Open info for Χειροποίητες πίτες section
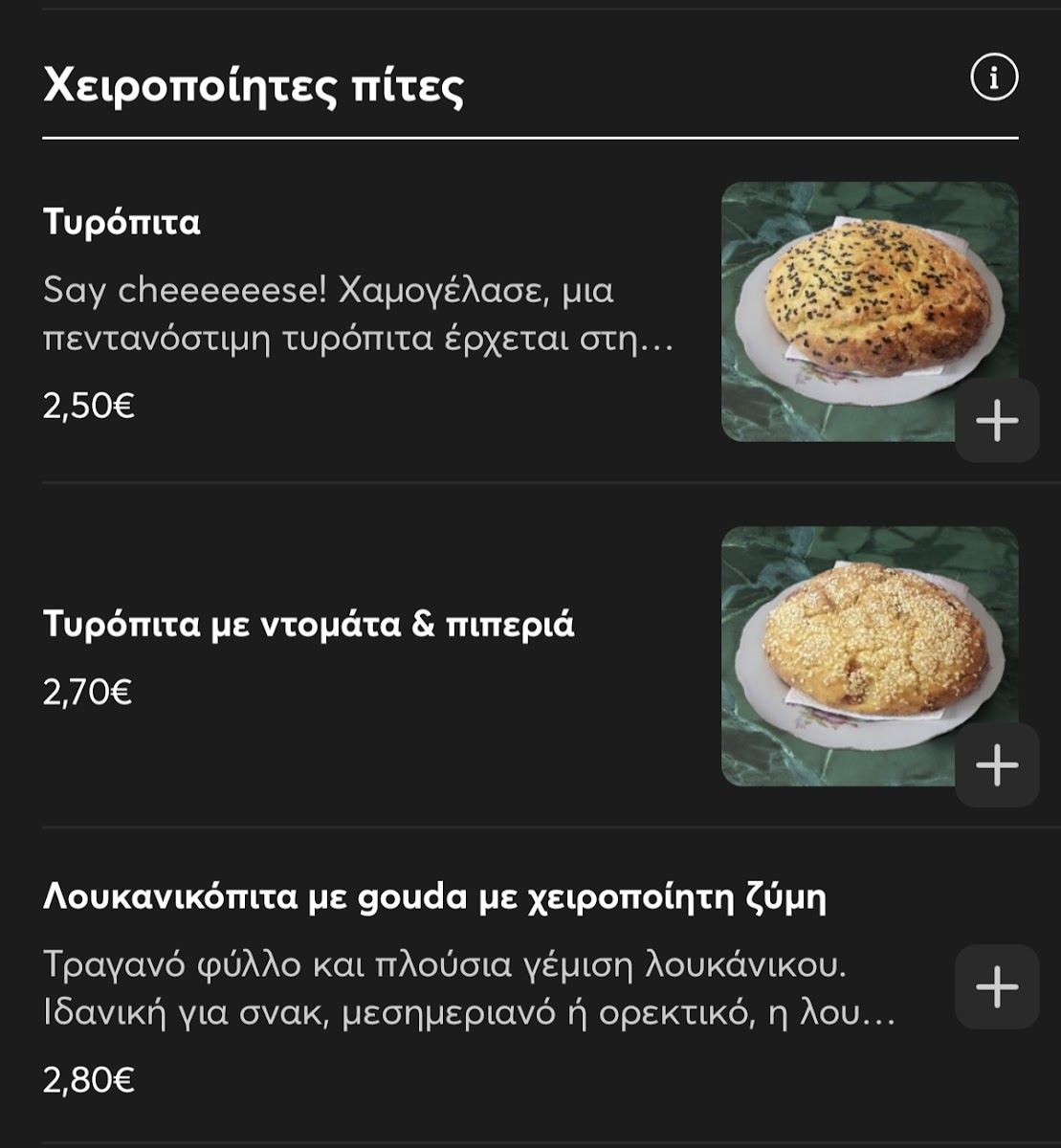This screenshot has height=1148, width=1061. [x=994, y=77]
